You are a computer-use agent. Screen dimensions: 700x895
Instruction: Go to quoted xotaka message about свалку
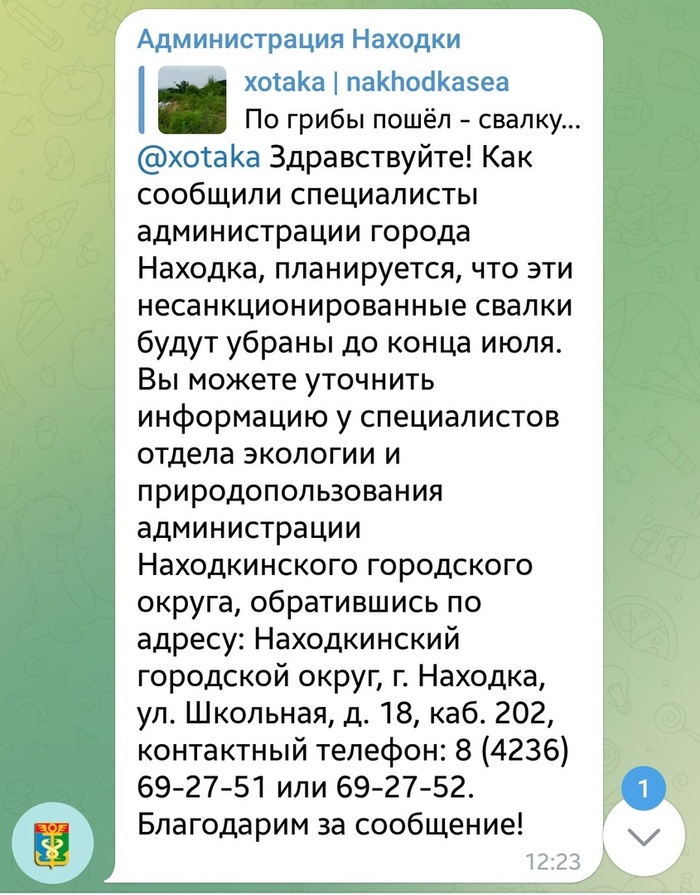(400, 100)
